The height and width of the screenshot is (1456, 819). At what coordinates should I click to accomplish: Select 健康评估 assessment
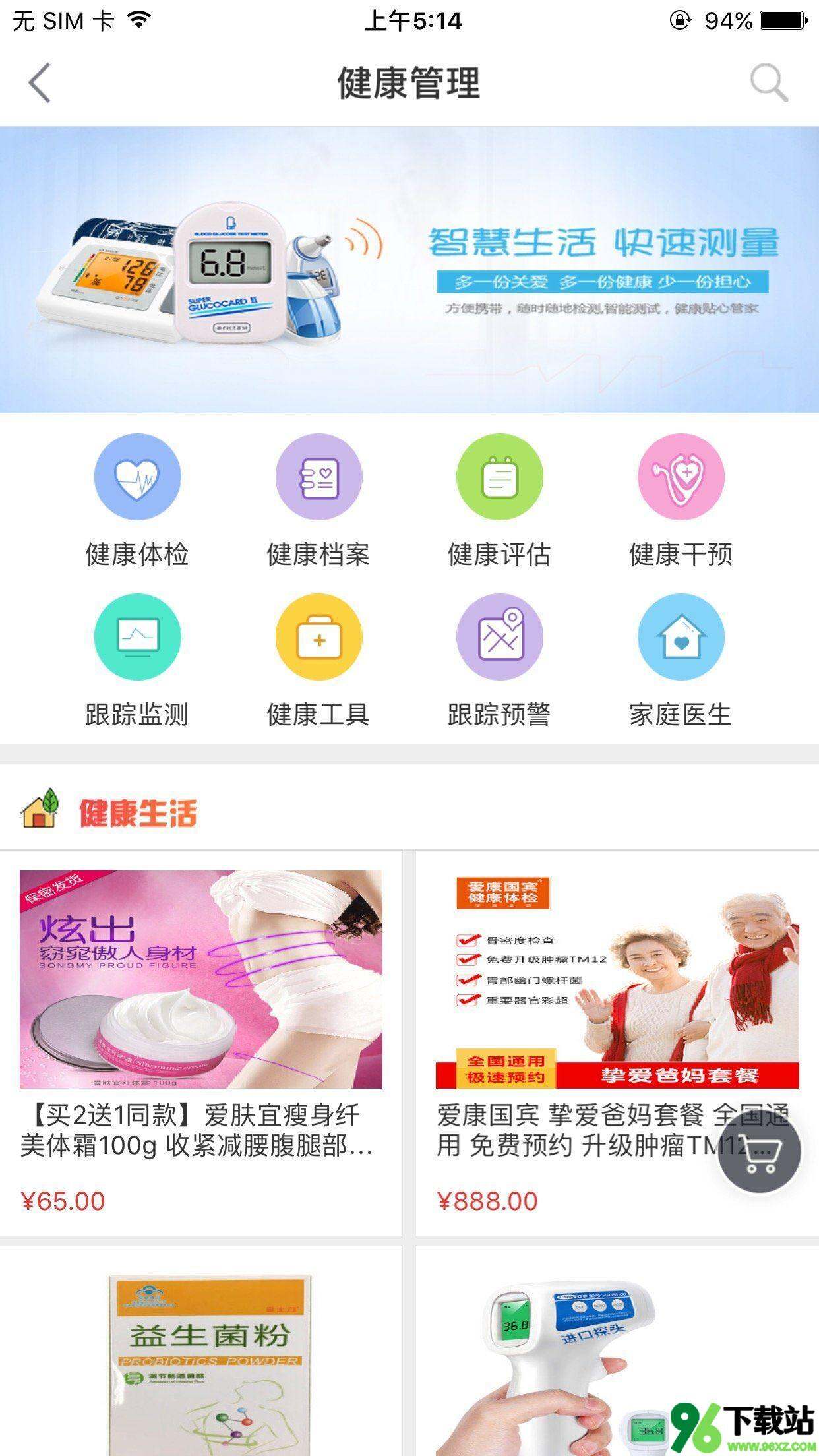point(499,477)
